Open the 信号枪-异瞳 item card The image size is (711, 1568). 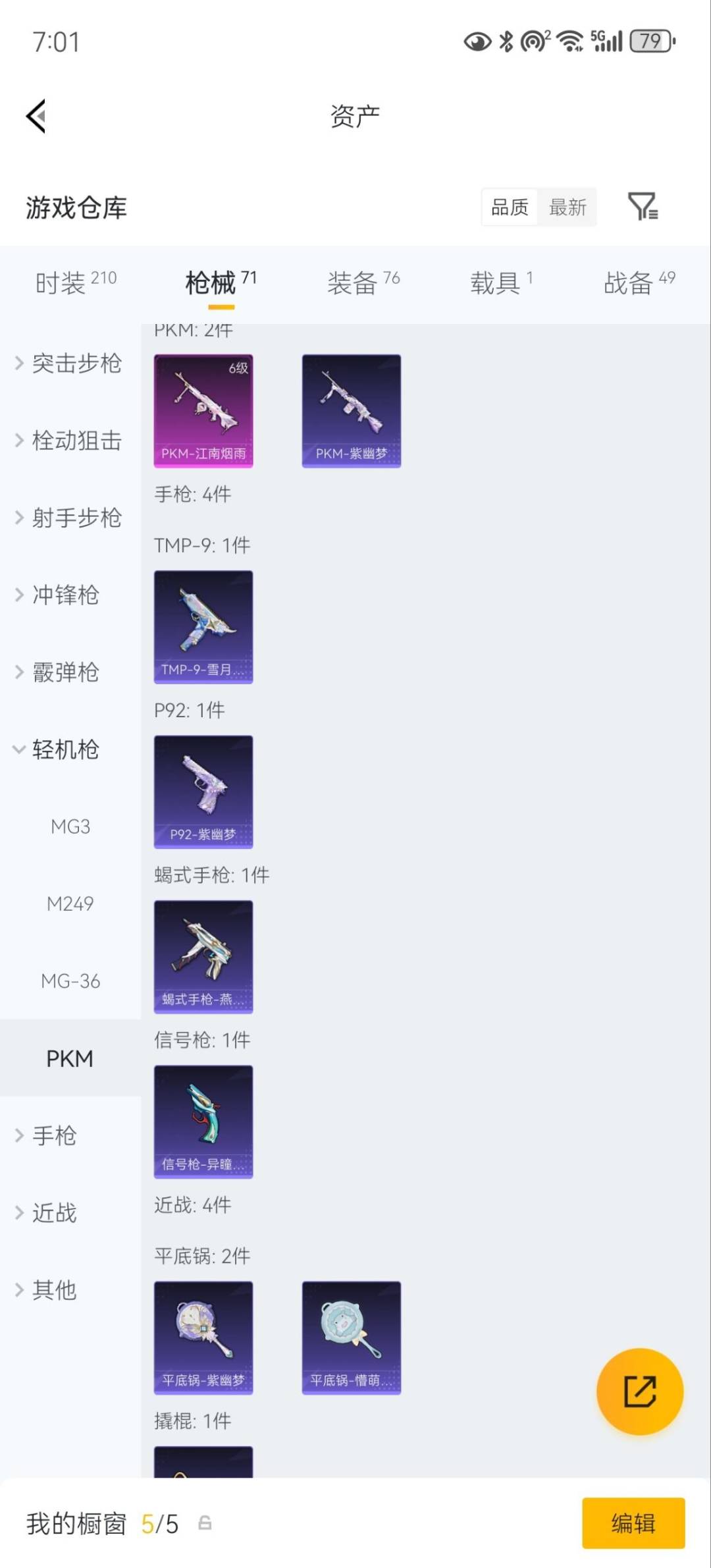point(203,1123)
